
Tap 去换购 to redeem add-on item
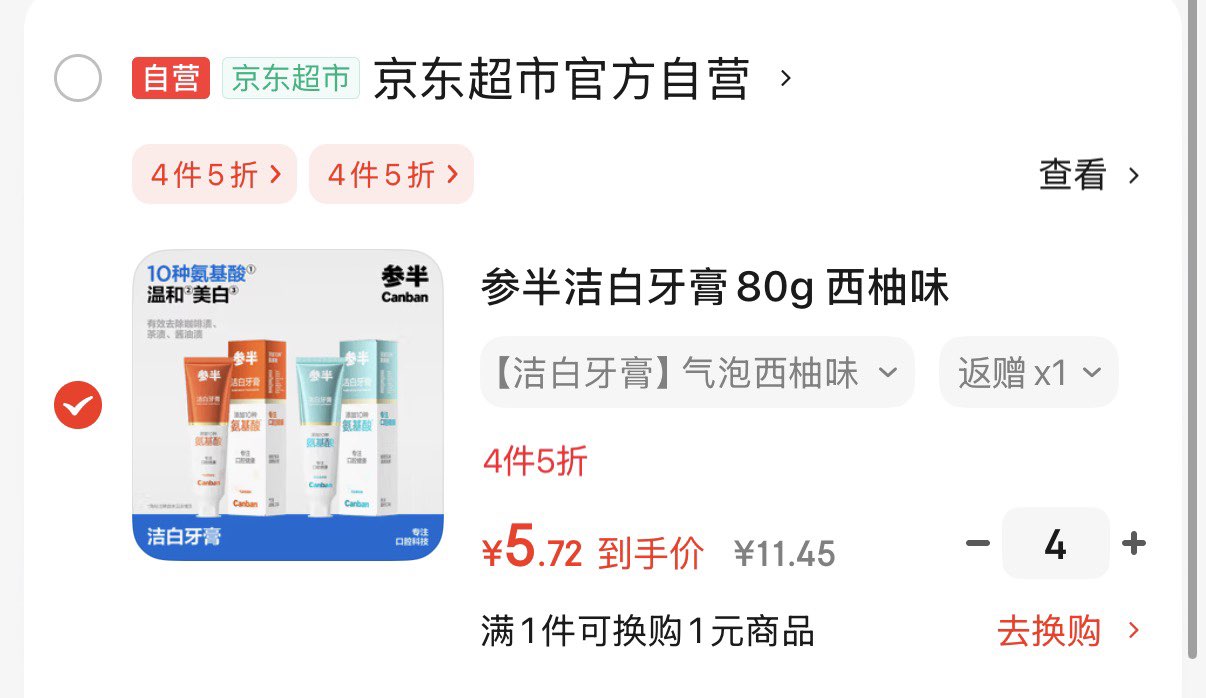click(1069, 631)
